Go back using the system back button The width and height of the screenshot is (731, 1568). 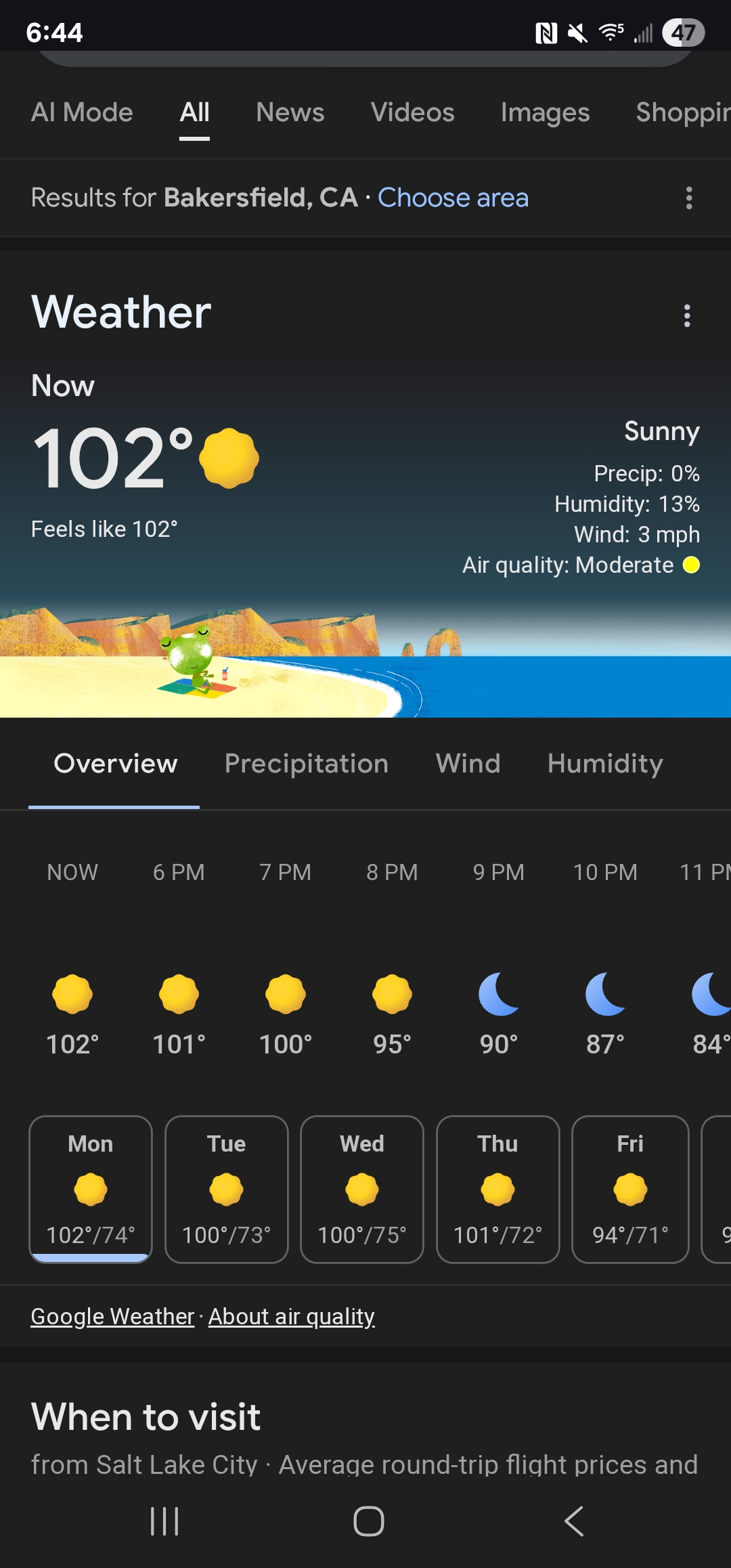[574, 1521]
